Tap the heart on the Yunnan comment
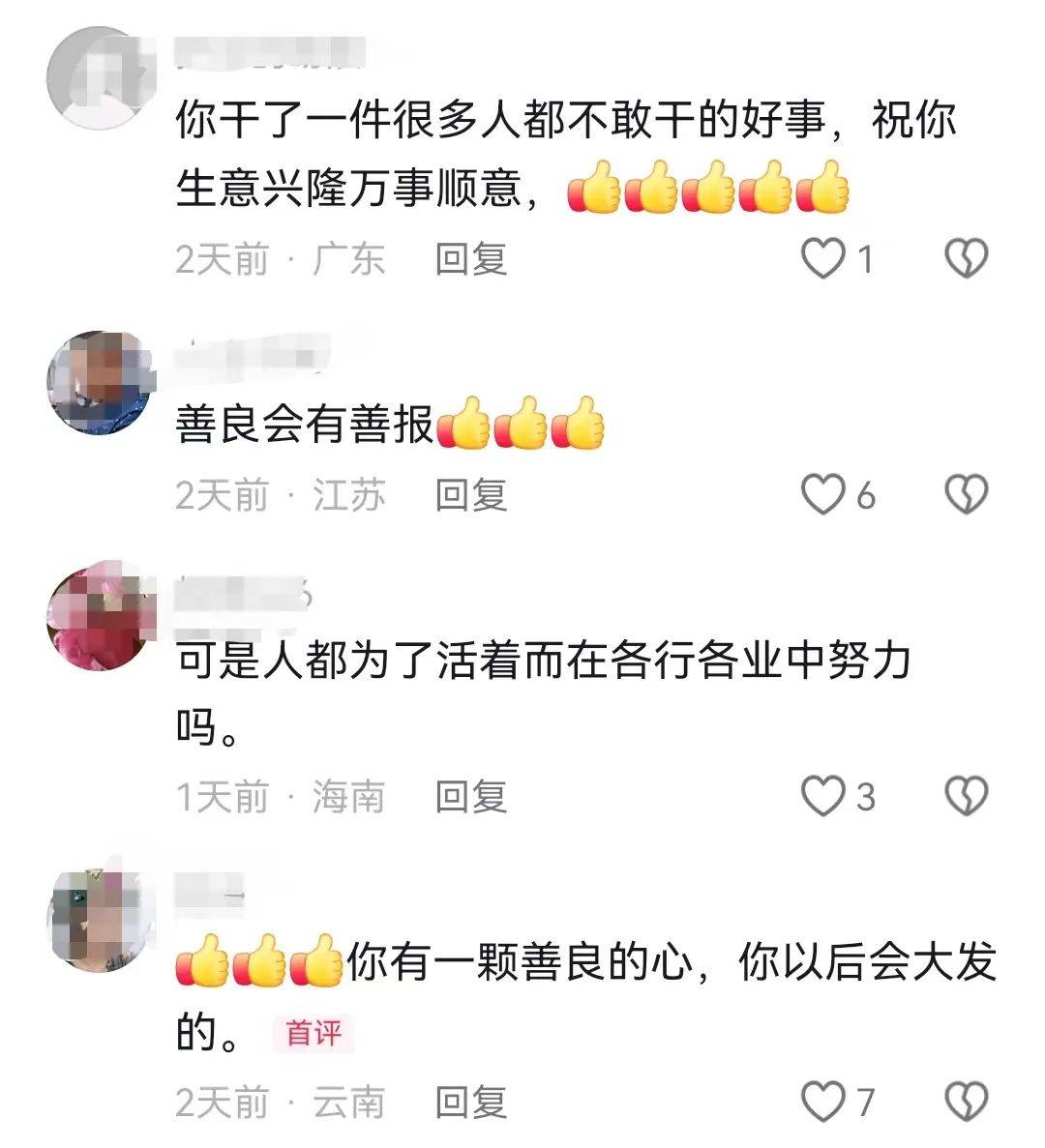Screen dimensions: 1045x1148 coord(823,1098)
